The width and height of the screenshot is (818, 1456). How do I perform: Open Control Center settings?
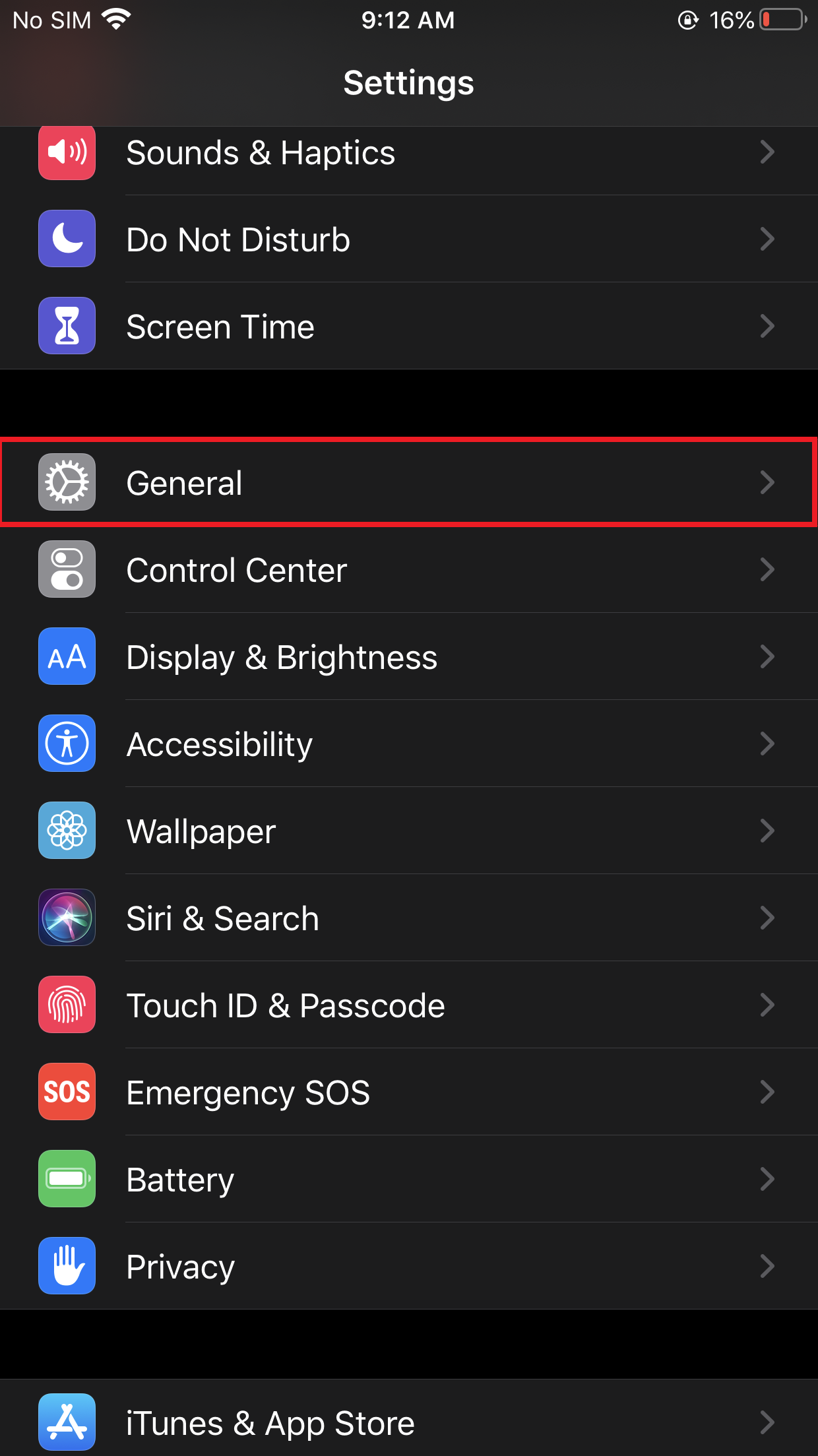click(409, 570)
